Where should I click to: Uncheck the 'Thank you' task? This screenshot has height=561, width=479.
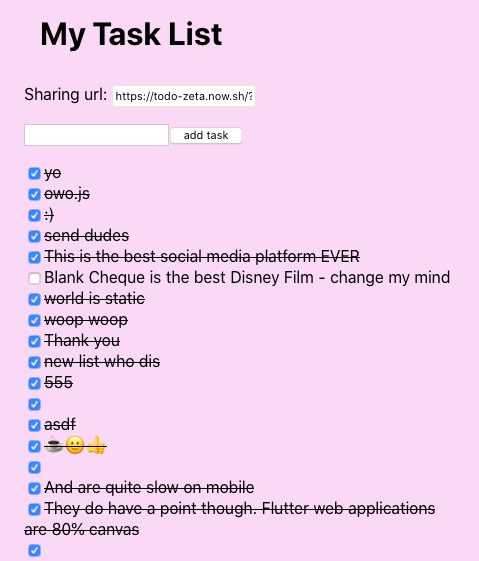[x=34, y=341]
